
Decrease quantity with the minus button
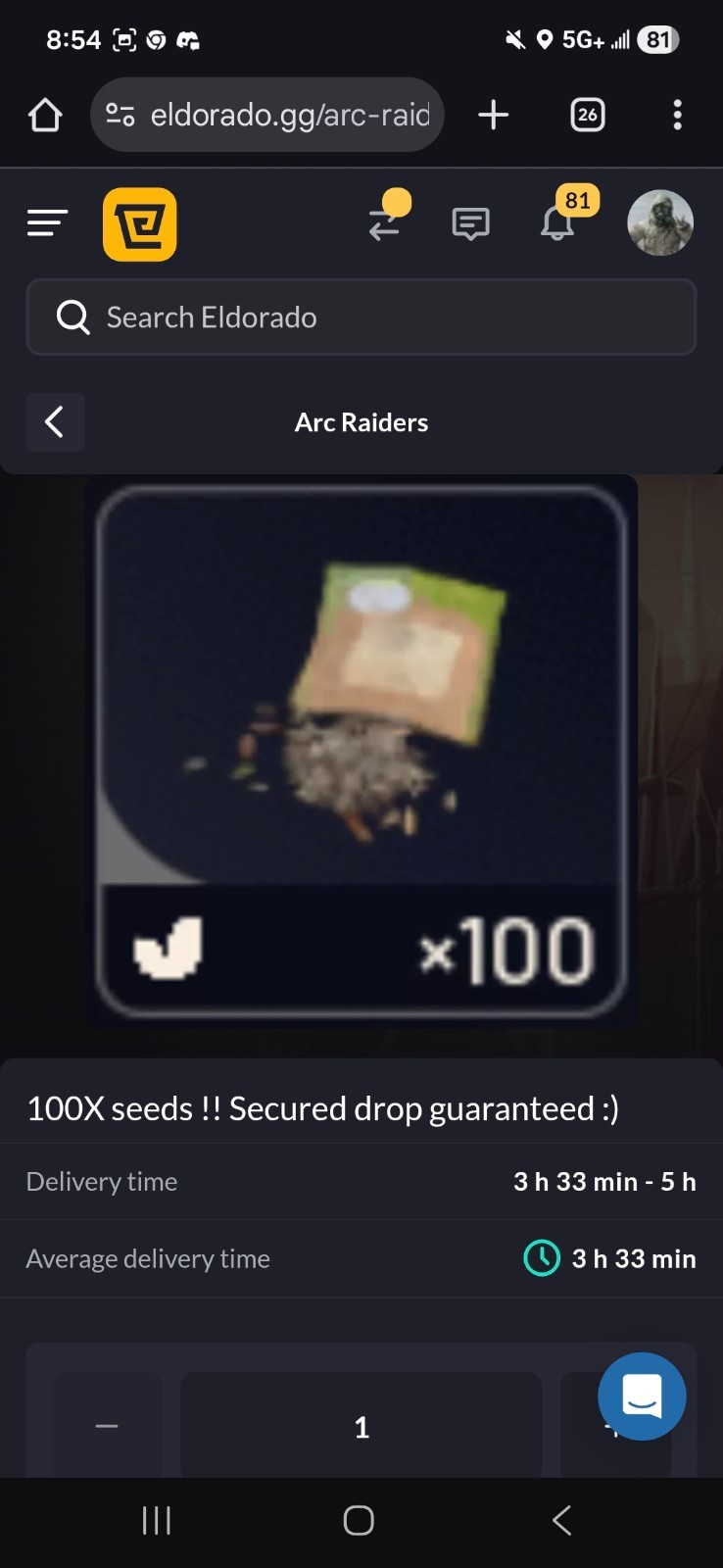(x=107, y=1426)
